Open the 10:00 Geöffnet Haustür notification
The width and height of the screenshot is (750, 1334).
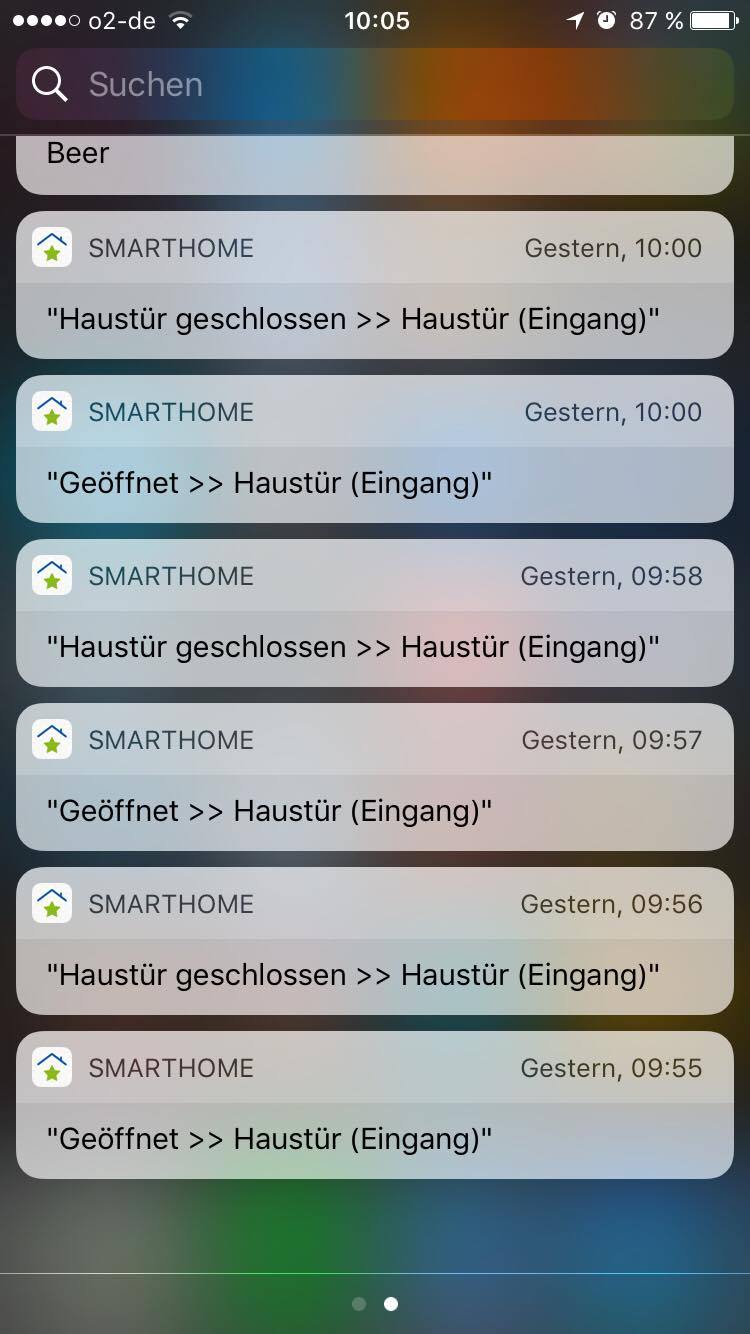click(x=375, y=449)
